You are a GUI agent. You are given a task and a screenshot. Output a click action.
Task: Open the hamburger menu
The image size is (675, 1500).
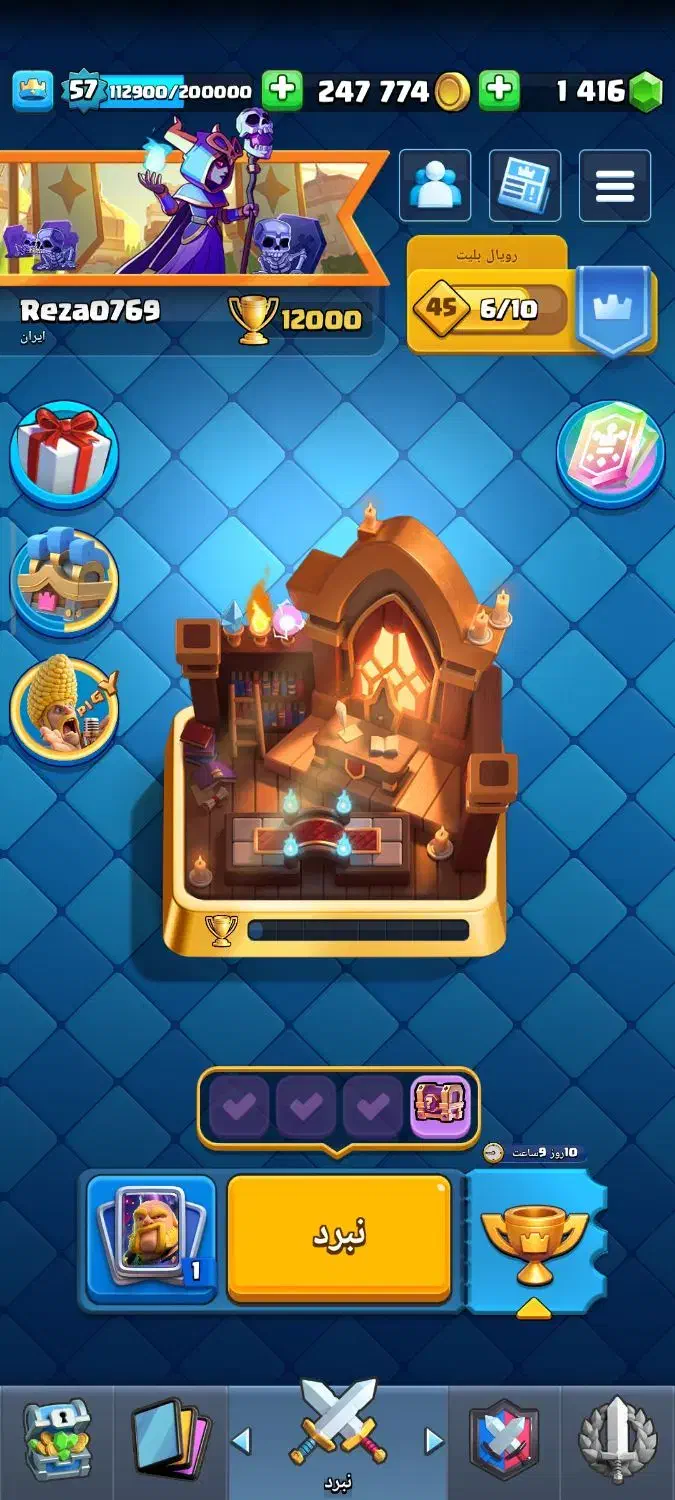click(x=614, y=186)
